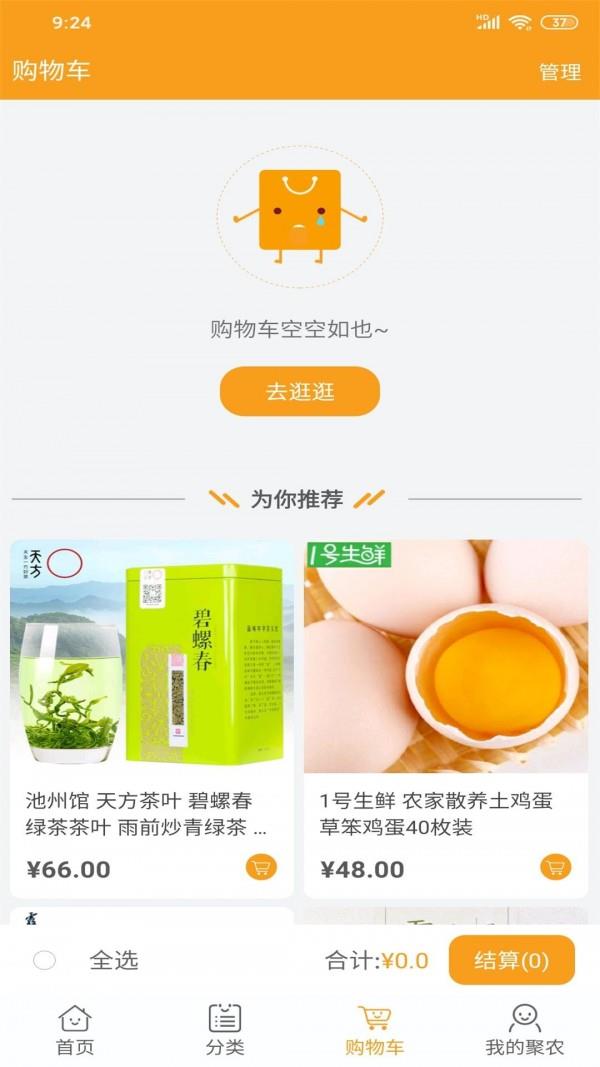Add the ¥48.00 eggs to cart
This screenshot has height=1067, width=600.
555,867
